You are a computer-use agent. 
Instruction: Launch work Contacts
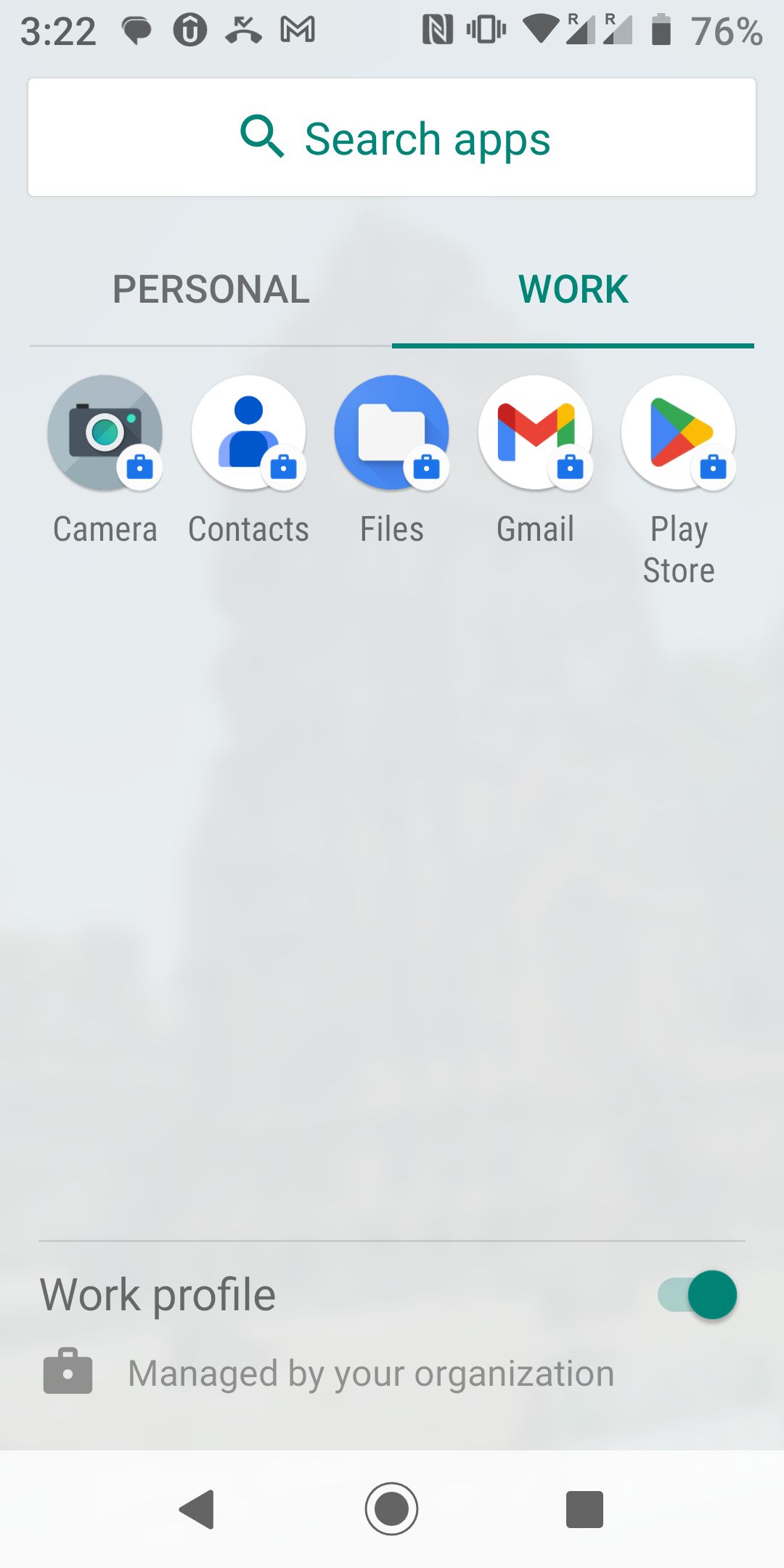click(x=248, y=433)
